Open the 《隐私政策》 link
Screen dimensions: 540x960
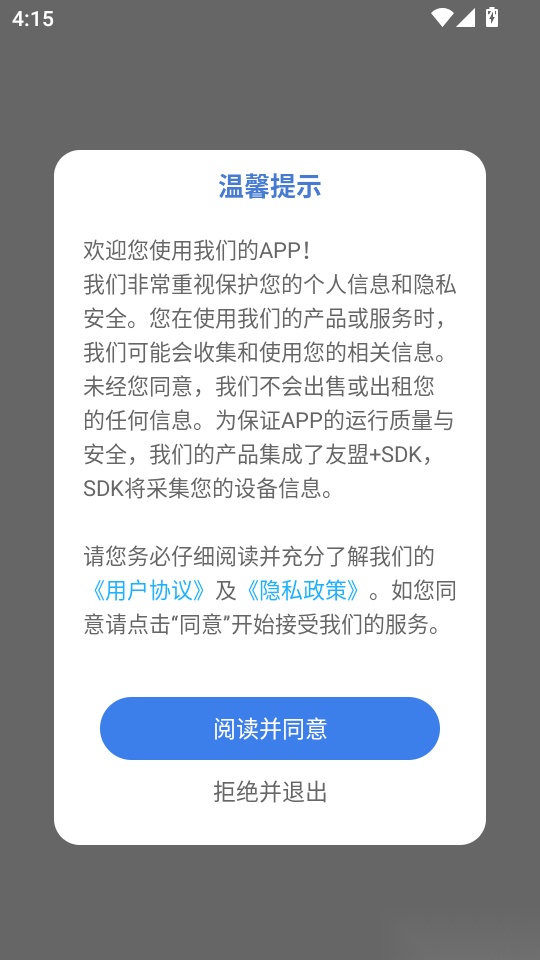pyautogui.click(x=302, y=590)
